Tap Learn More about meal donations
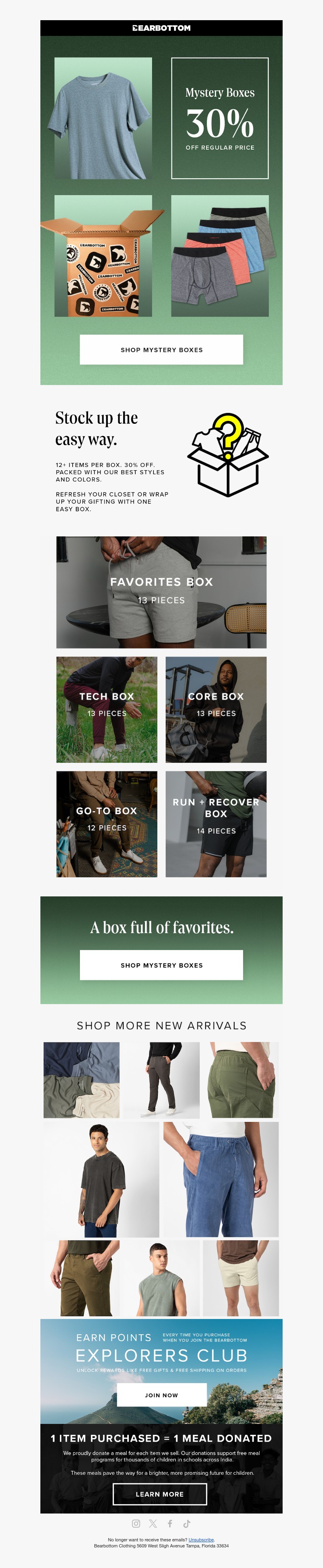The width and height of the screenshot is (323, 1568). [x=159, y=1494]
